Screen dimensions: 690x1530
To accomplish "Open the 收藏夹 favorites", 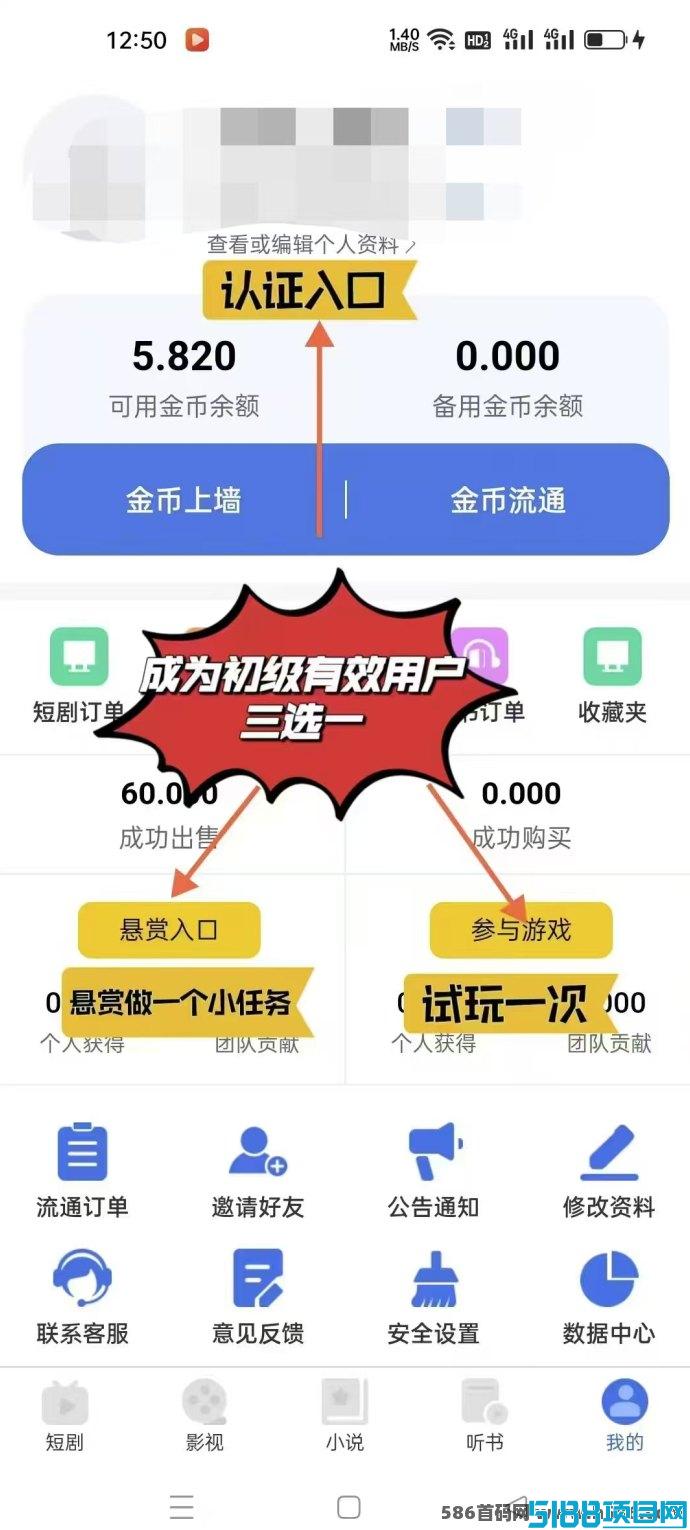I will [x=612, y=676].
